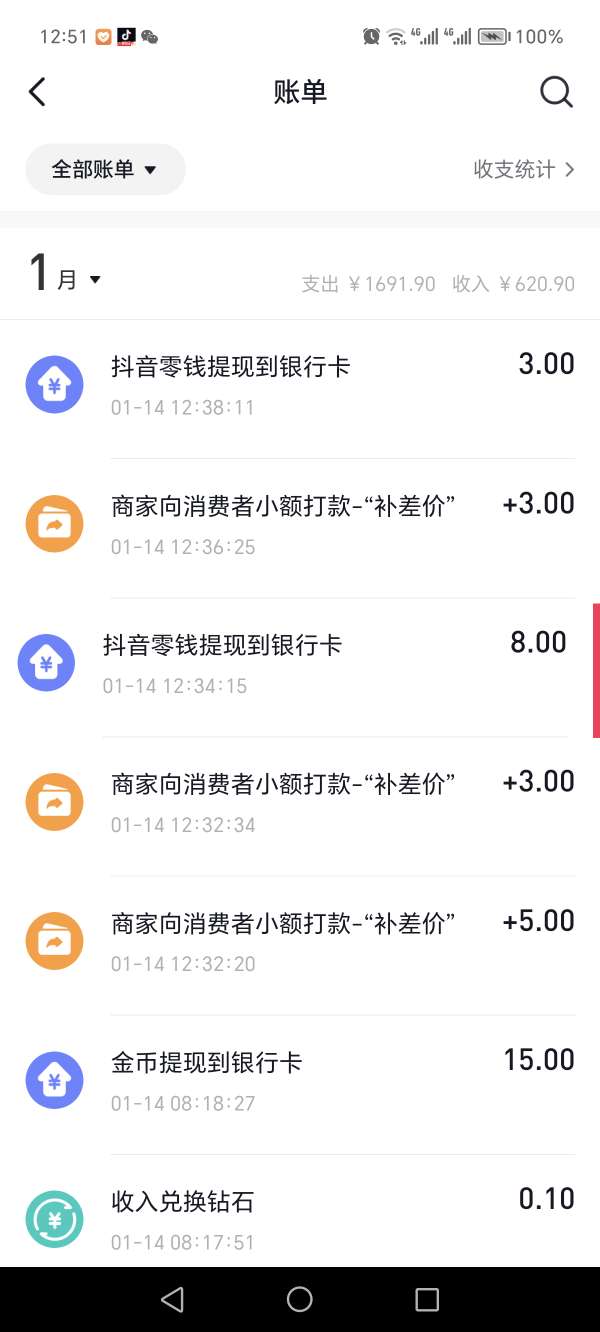Open the 12:36:25 补差价 +3.00 record

(x=300, y=528)
